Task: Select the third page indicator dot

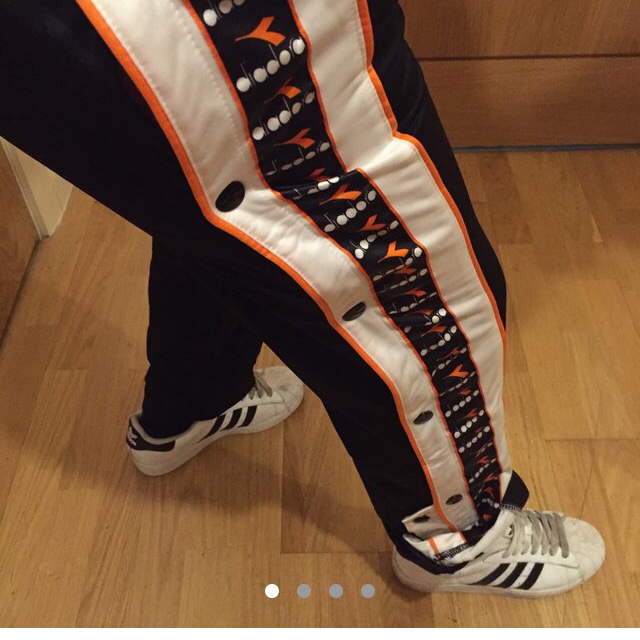Action: tap(336, 591)
